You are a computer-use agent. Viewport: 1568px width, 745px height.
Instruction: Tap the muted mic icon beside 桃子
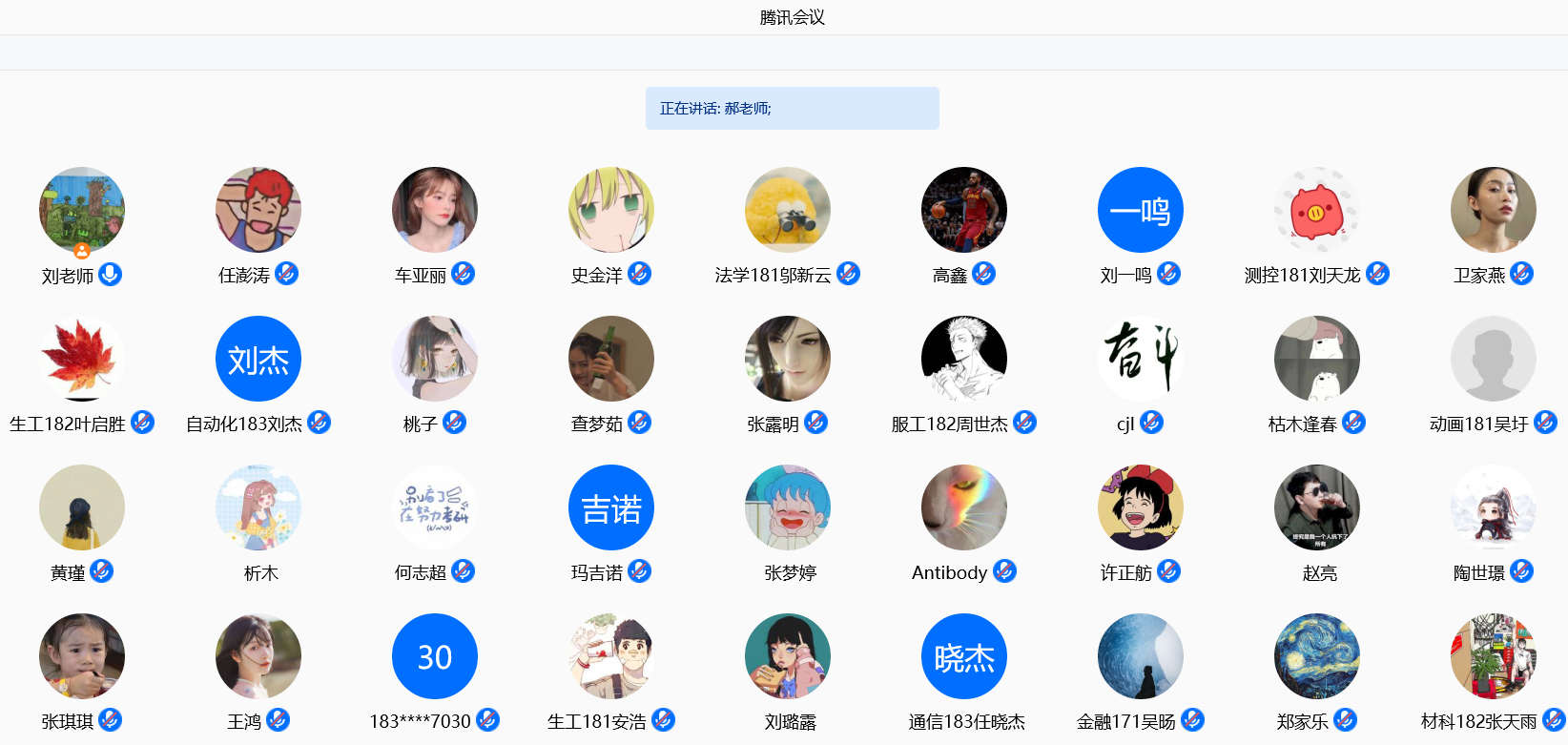[455, 423]
